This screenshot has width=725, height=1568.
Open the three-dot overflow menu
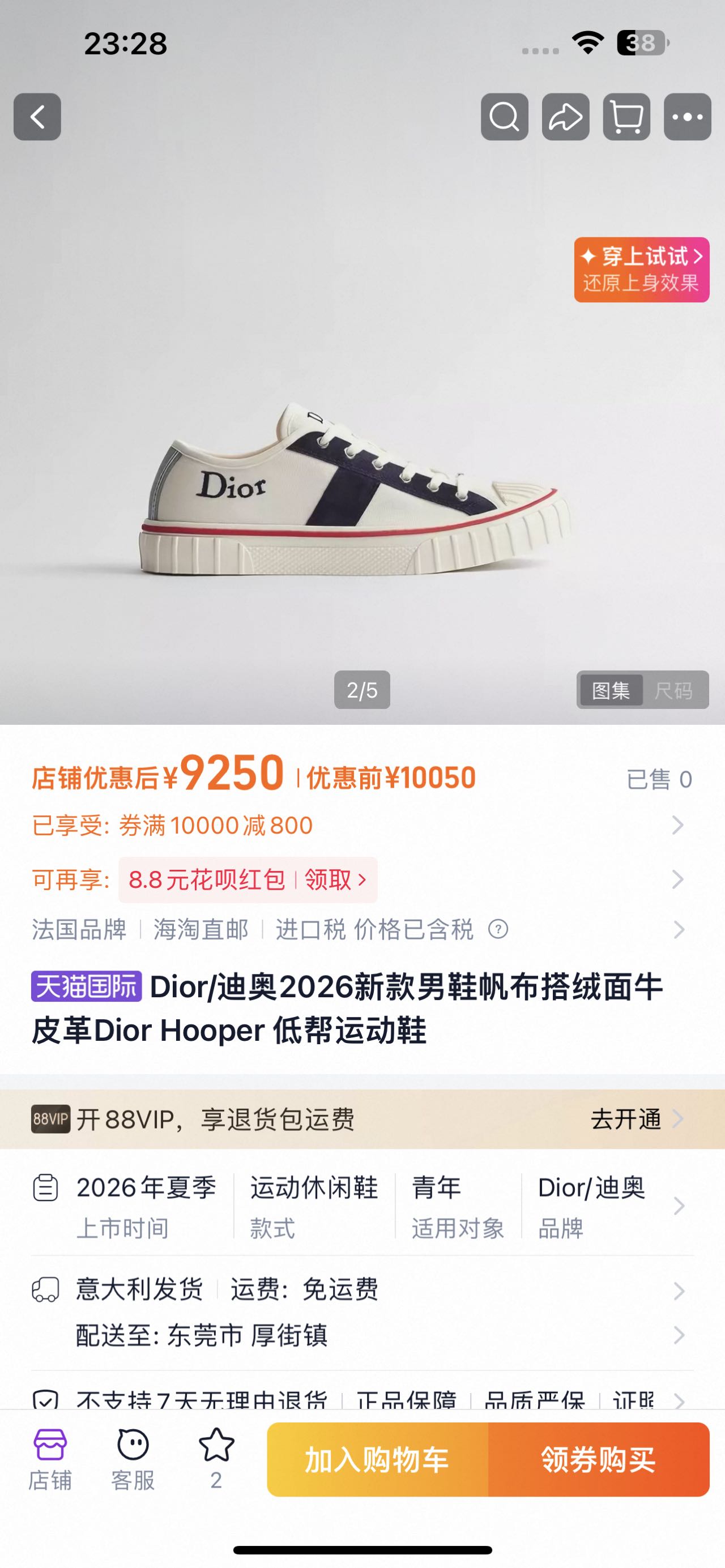(687, 117)
